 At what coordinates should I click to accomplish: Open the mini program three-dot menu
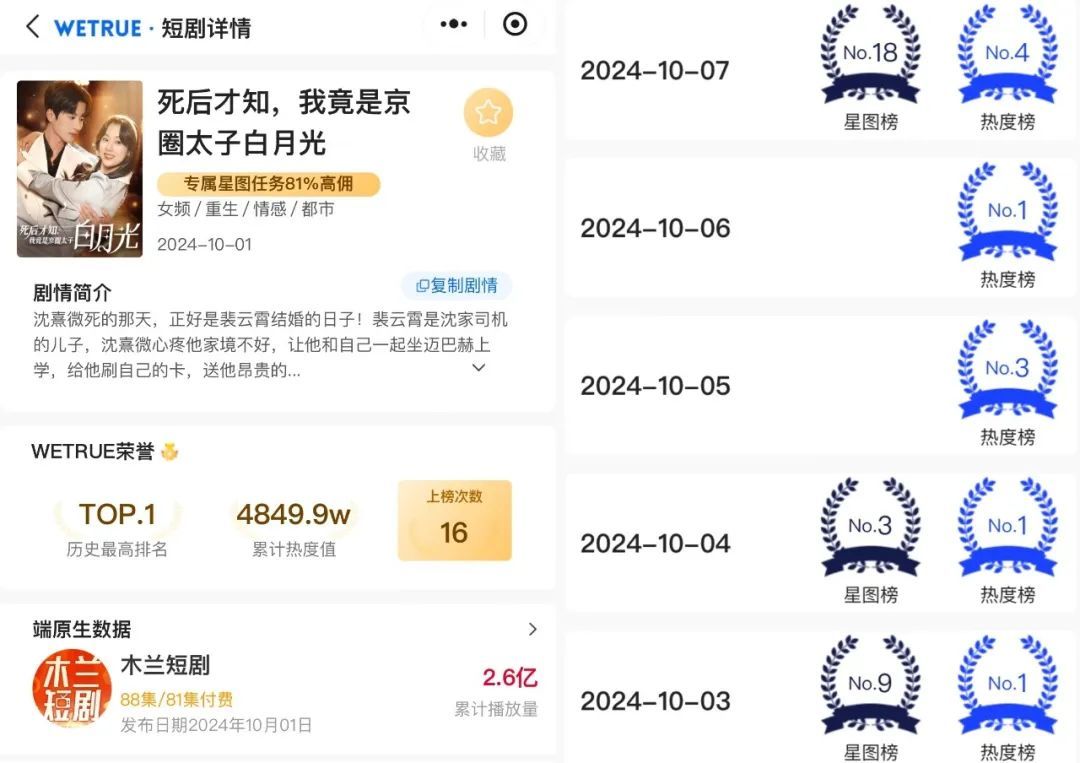click(x=453, y=25)
